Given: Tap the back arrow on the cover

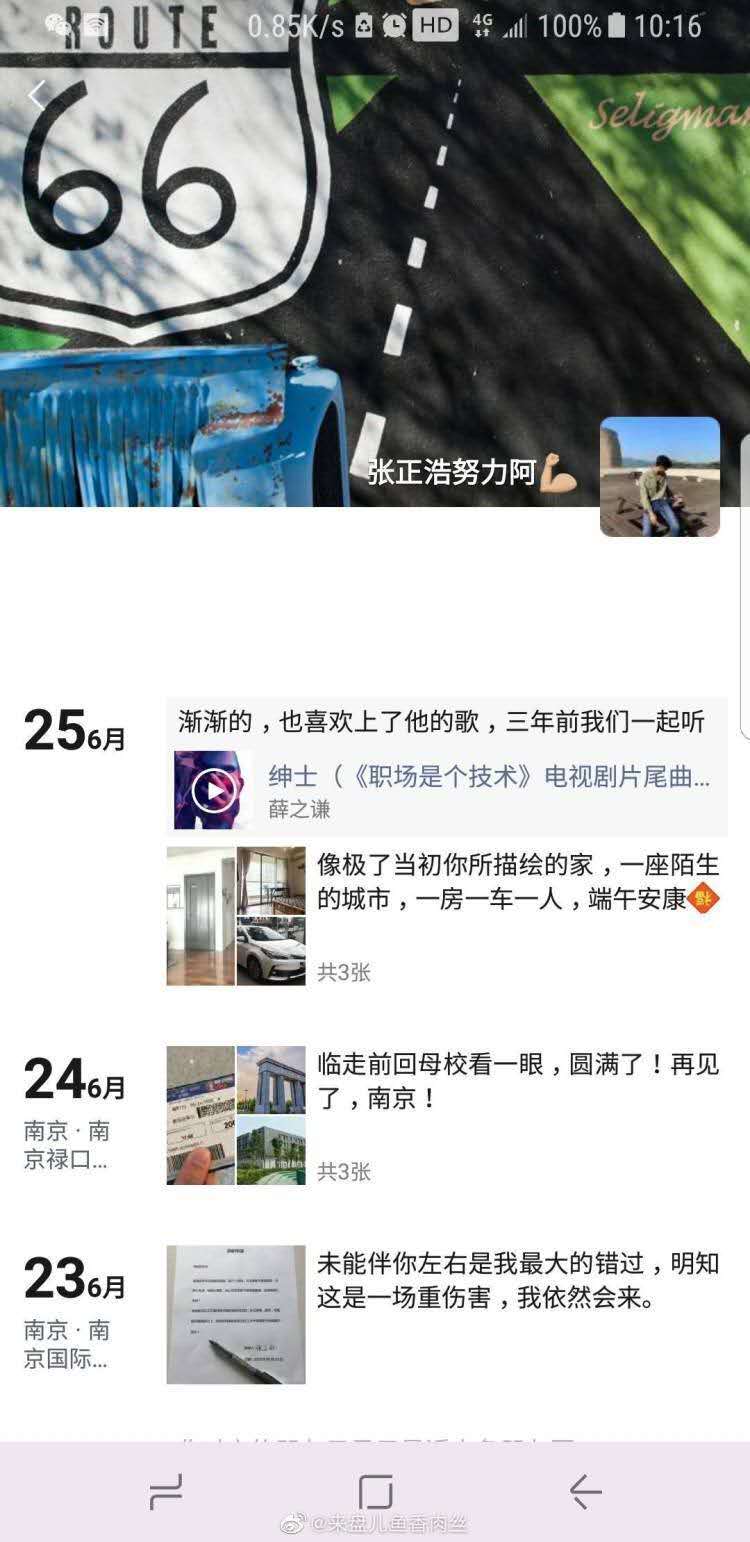Looking at the screenshot, I should (x=37, y=96).
